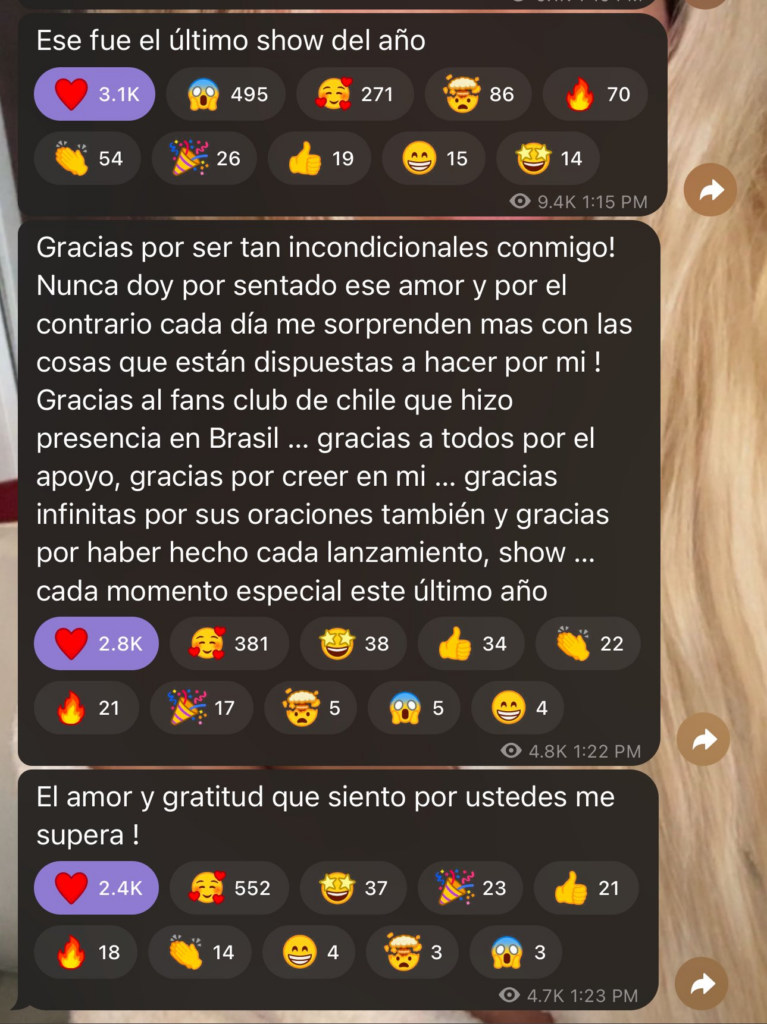Tap the star-struck reaction with 37
The height and width of the screenshot is (1024, 767).
tap(353, 888)
